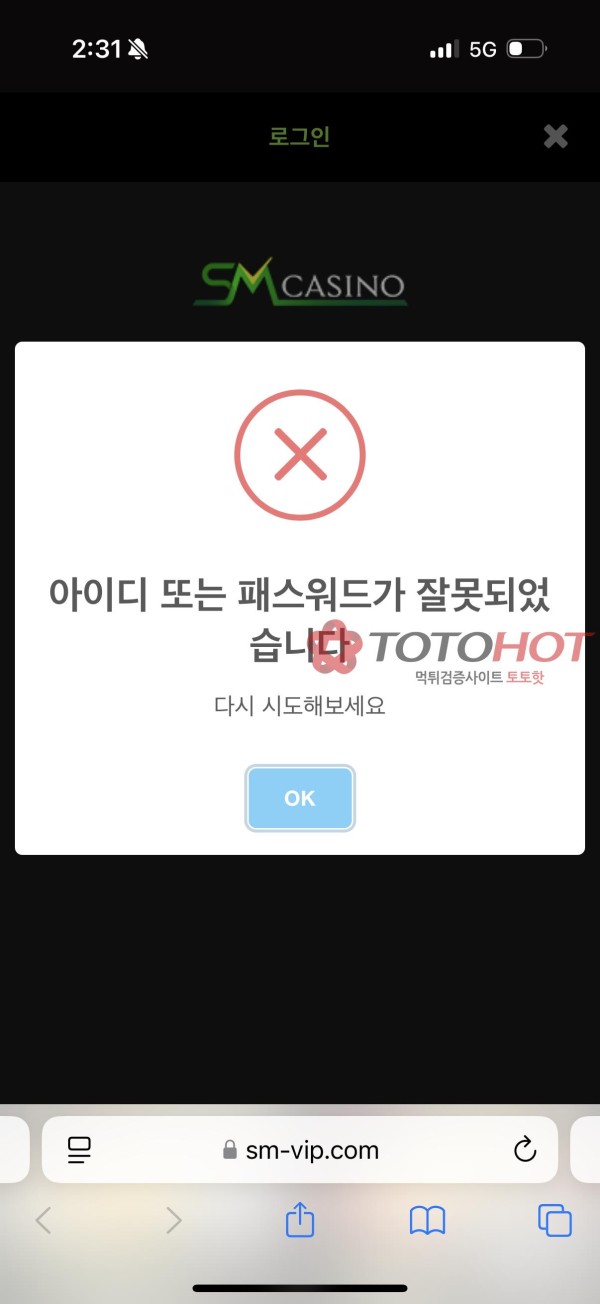The width and height of the screenshot is (600, 1304).
Task: Share this page from Safari toolbar
Action: (300, 1219)
